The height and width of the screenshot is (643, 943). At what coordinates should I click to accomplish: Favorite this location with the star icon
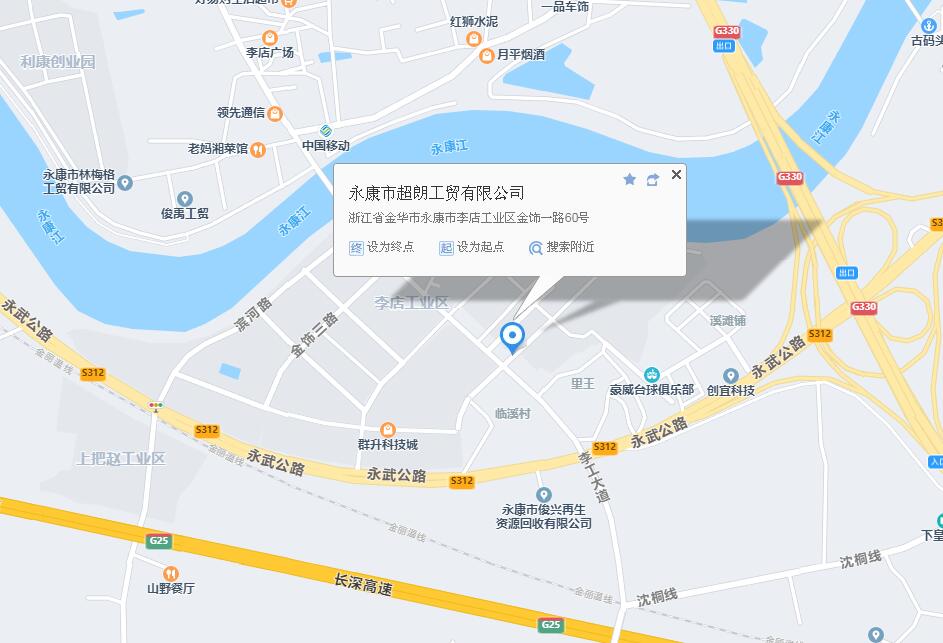(630, 179)
